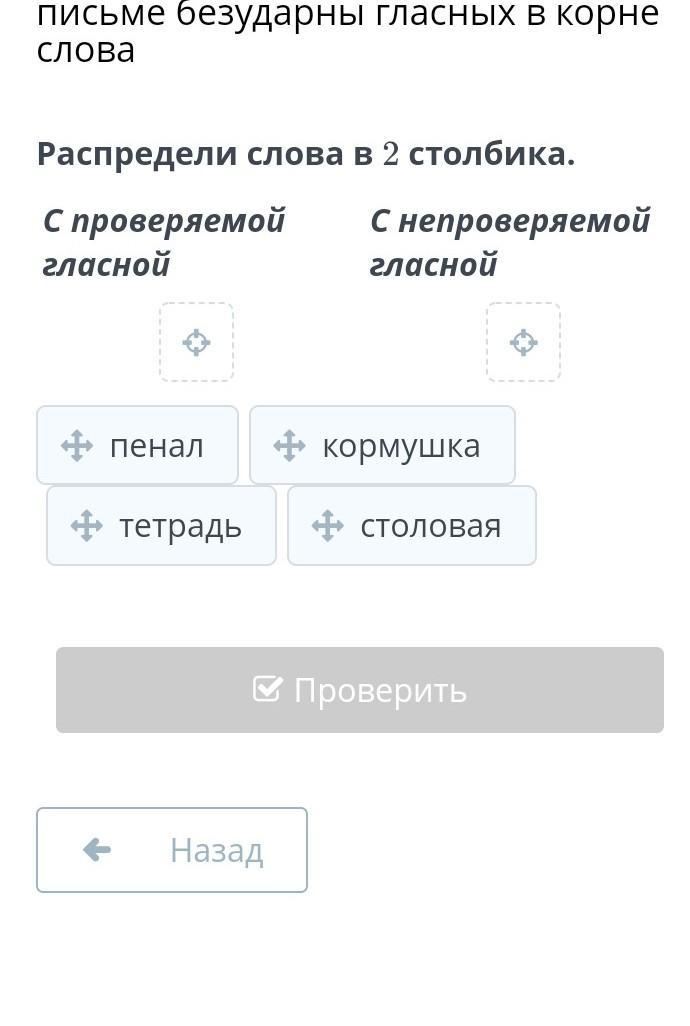Choose the столовая word chip
Screen dimensions: 690x1026
(412, 525)
